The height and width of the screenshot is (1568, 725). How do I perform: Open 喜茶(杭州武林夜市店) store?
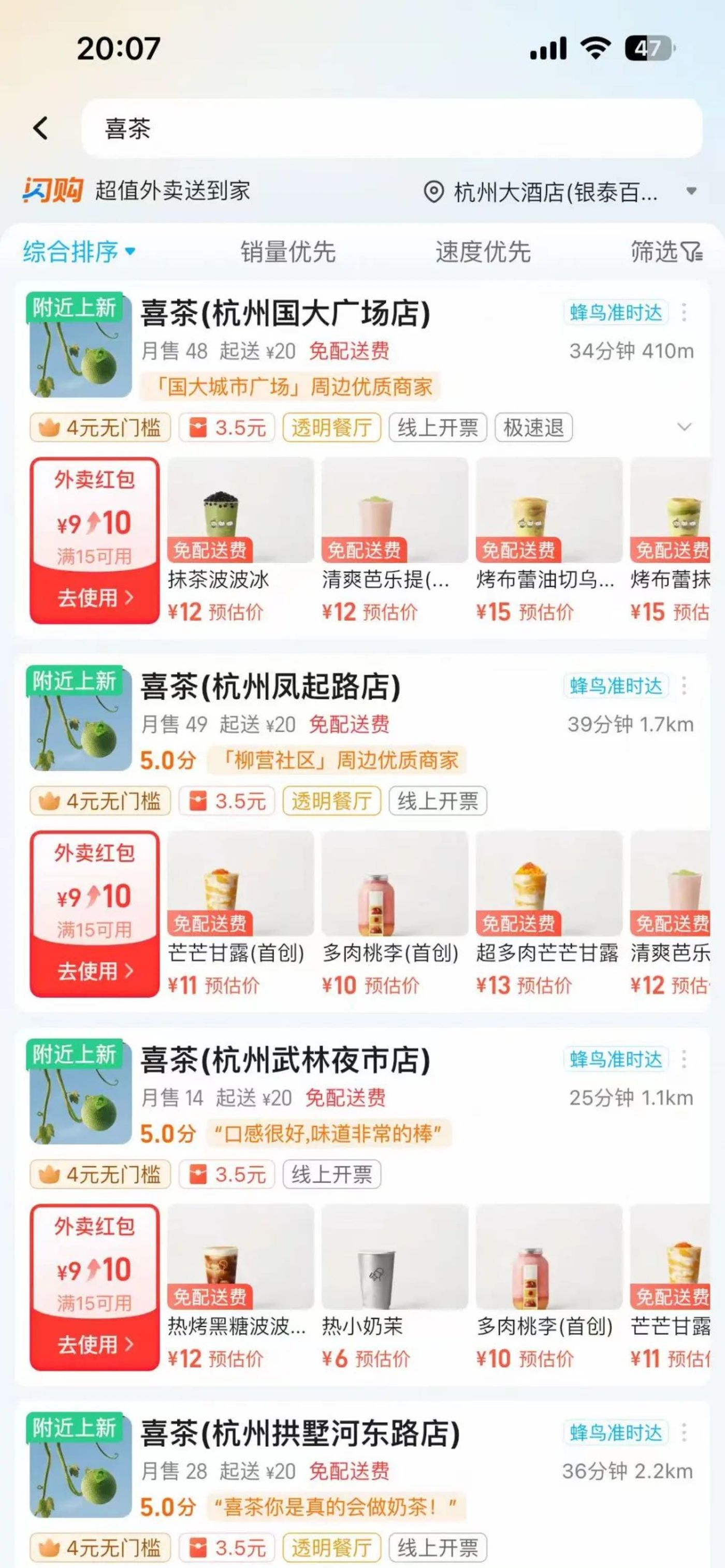[x=285, y=1060]
